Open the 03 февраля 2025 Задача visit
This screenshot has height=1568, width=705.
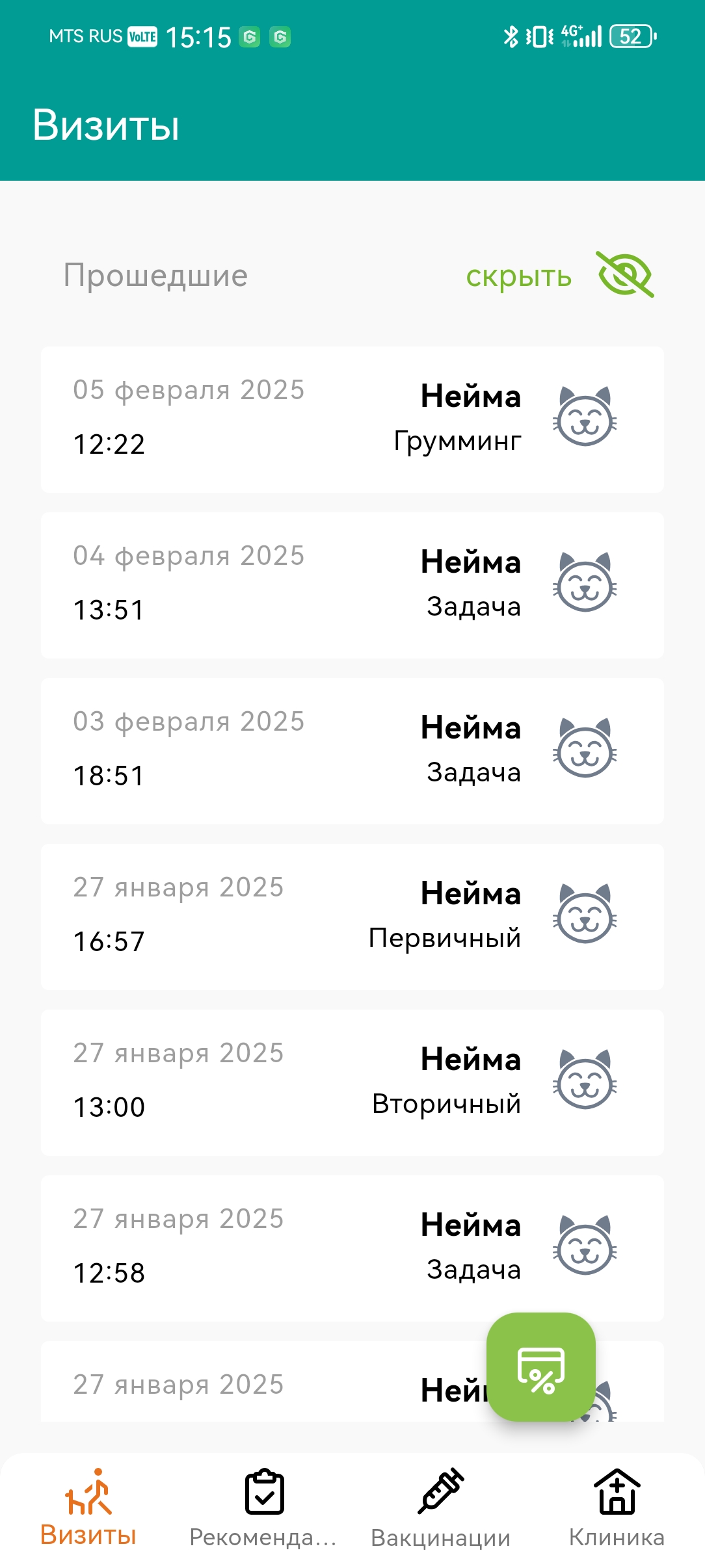click(352, 751)
